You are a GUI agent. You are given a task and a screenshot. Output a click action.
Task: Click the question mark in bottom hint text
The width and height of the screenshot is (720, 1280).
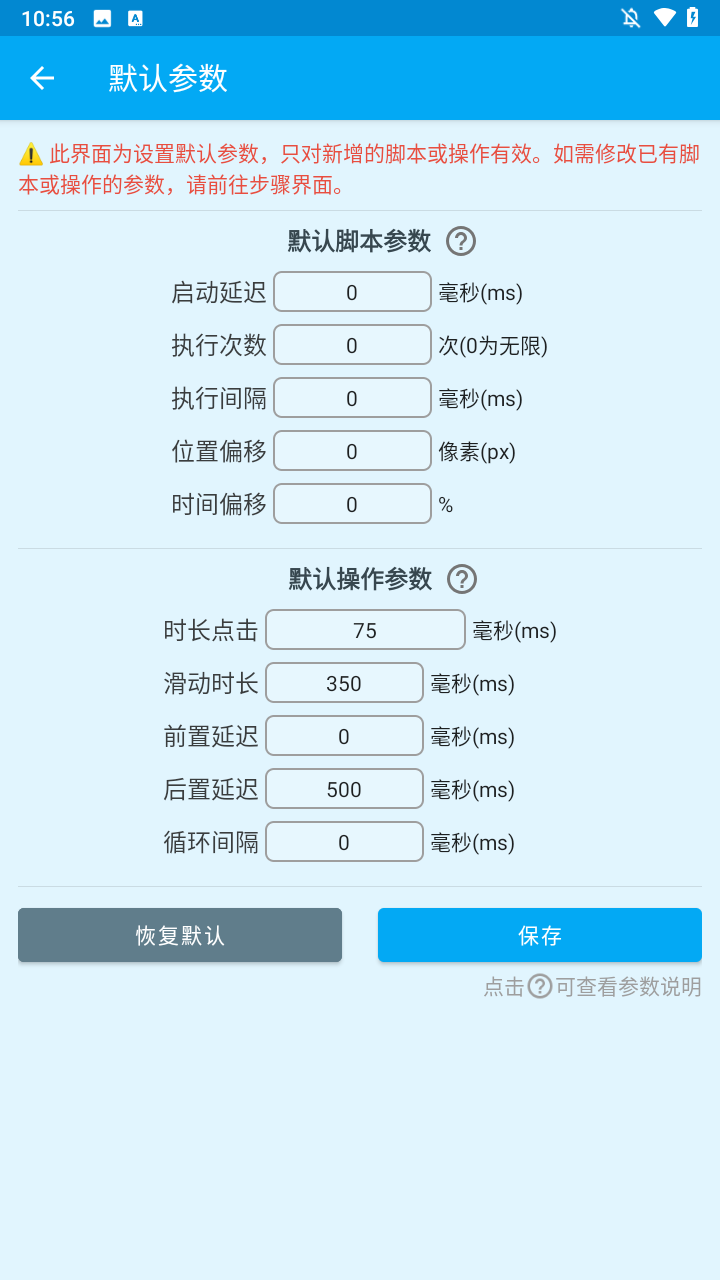click(x=538, y=986)
